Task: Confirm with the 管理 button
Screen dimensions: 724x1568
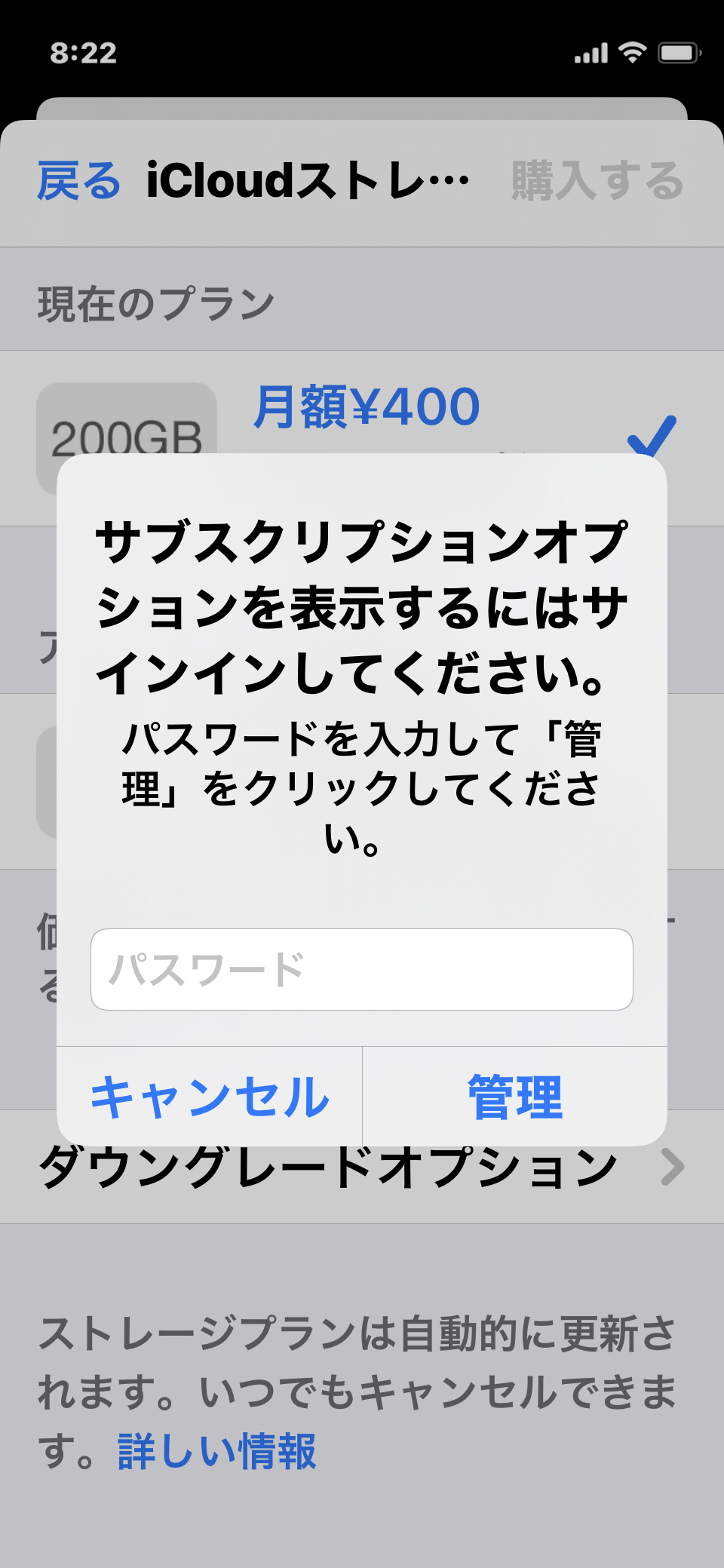Action: [x=515, y=1097]
